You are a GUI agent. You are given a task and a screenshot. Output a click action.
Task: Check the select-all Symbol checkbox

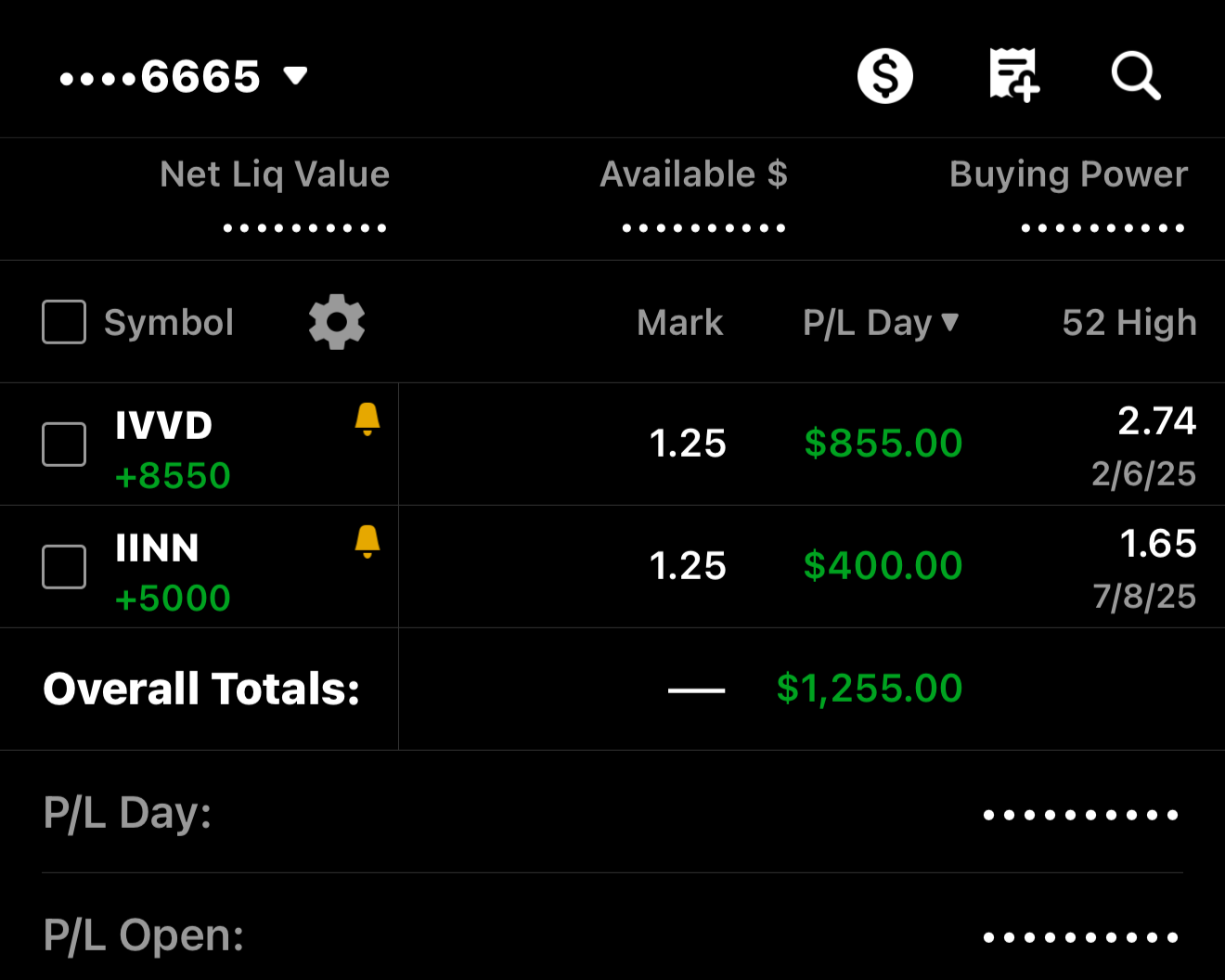[x=64, y=322]
